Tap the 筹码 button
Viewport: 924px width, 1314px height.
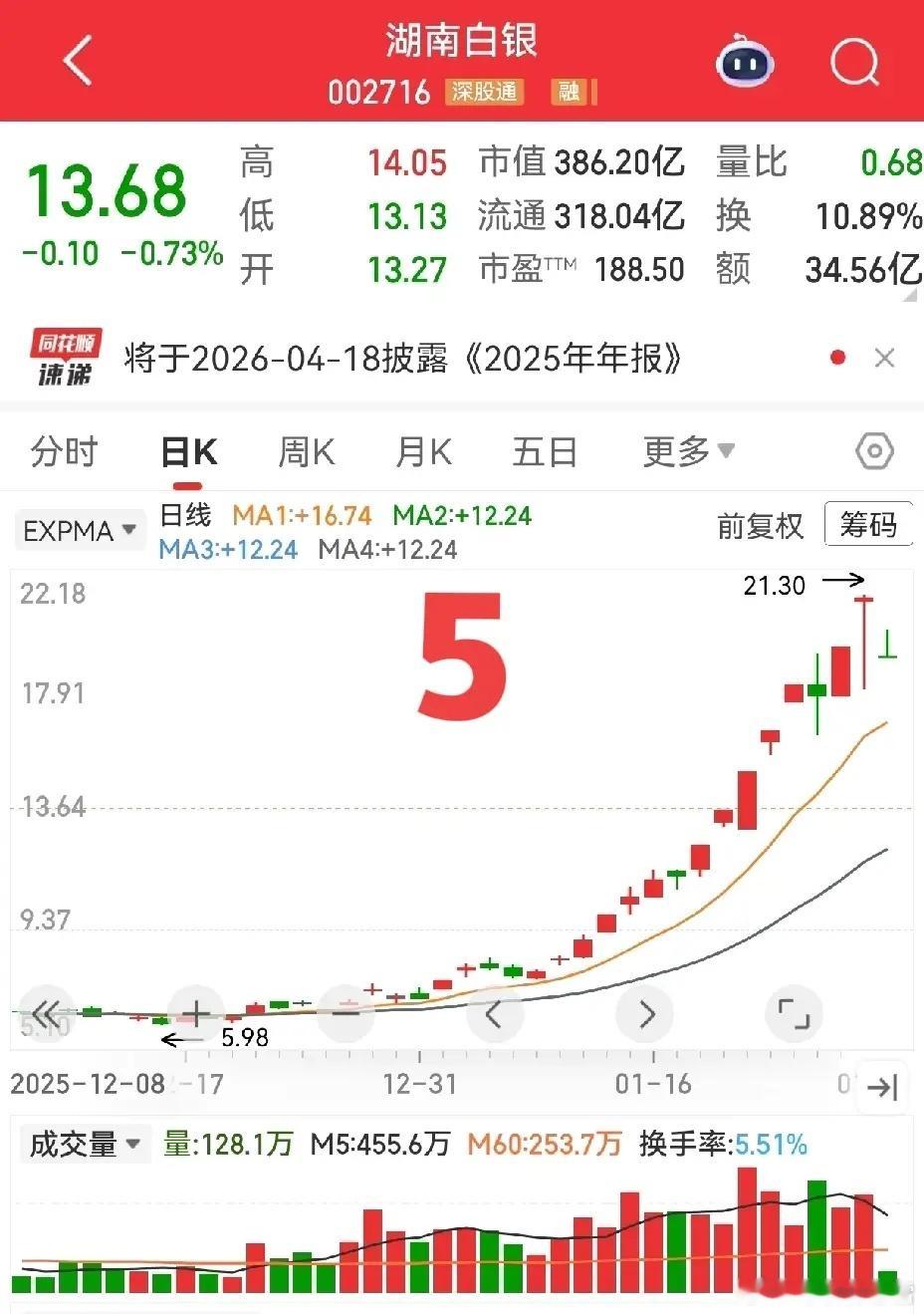click(x=868, y=524)
